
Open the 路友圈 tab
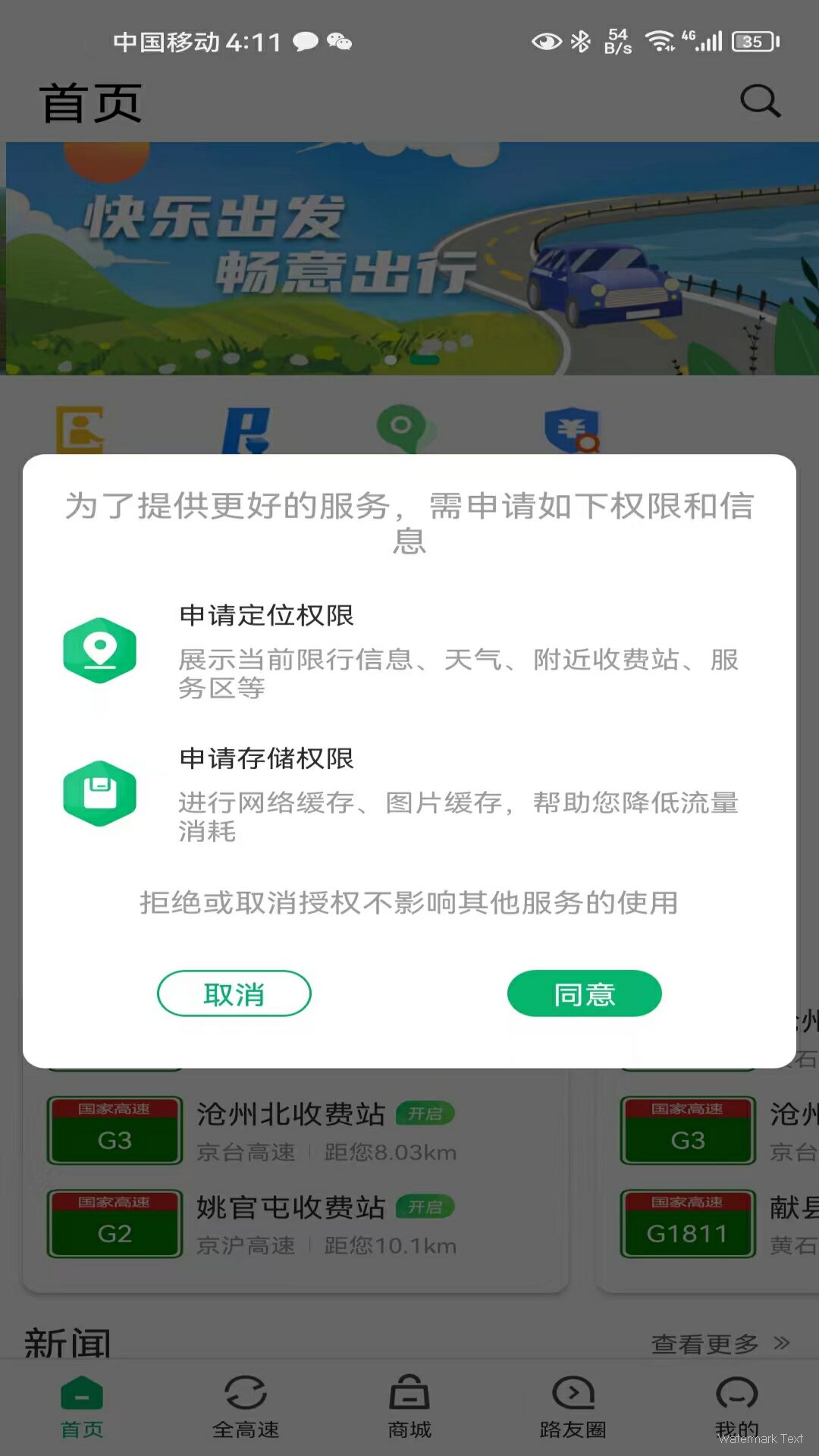pos(573,1407)
